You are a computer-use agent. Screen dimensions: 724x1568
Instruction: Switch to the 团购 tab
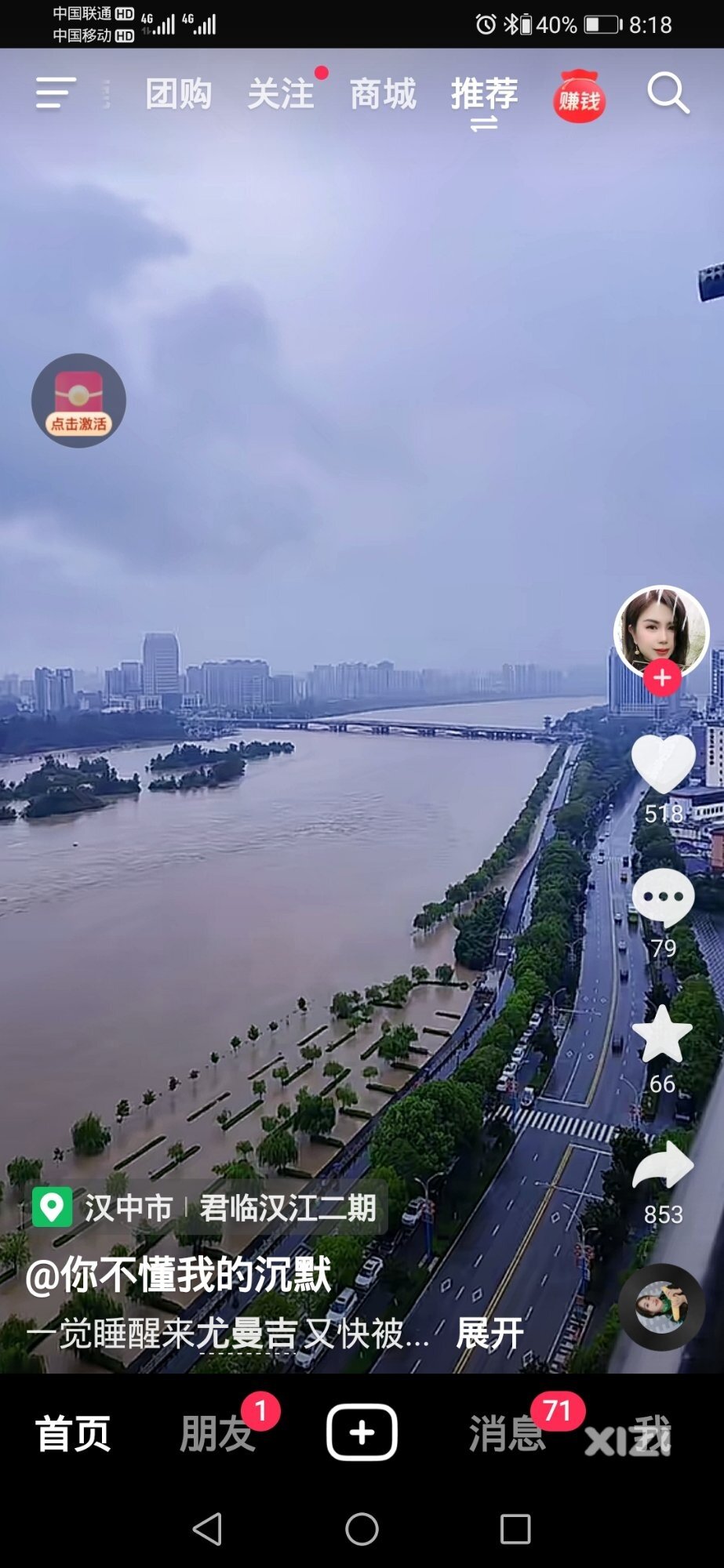[179, 94]
